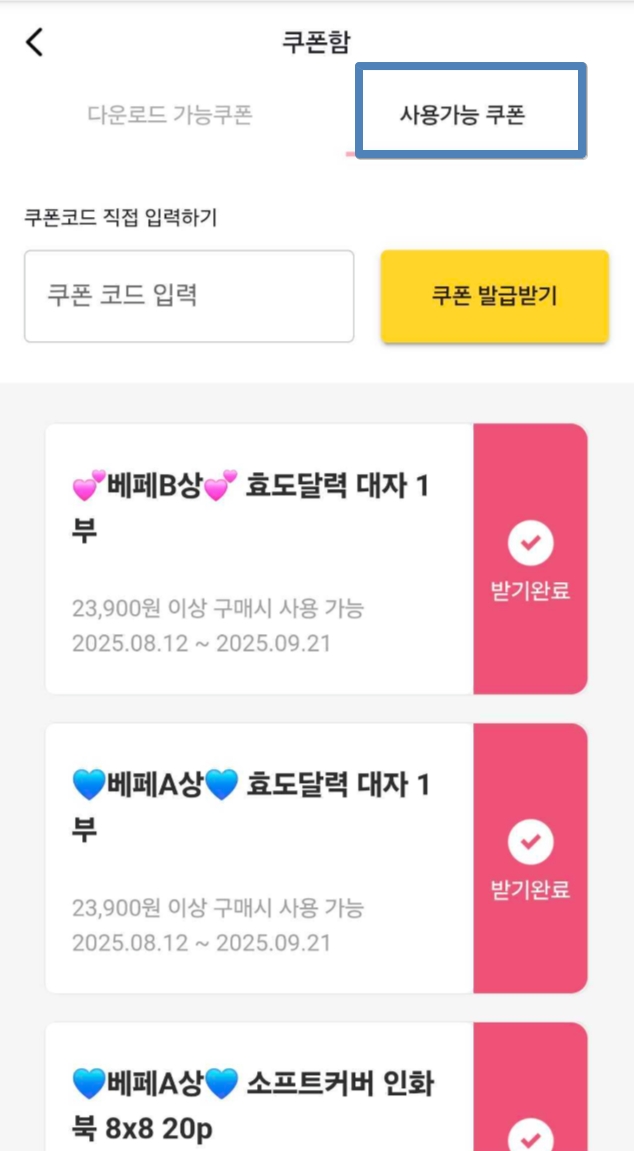Screen dimensions: 634x1151
Task: Open the 베페B상 효도달력 대자 coupon card
Action: [x=259, y=558]
